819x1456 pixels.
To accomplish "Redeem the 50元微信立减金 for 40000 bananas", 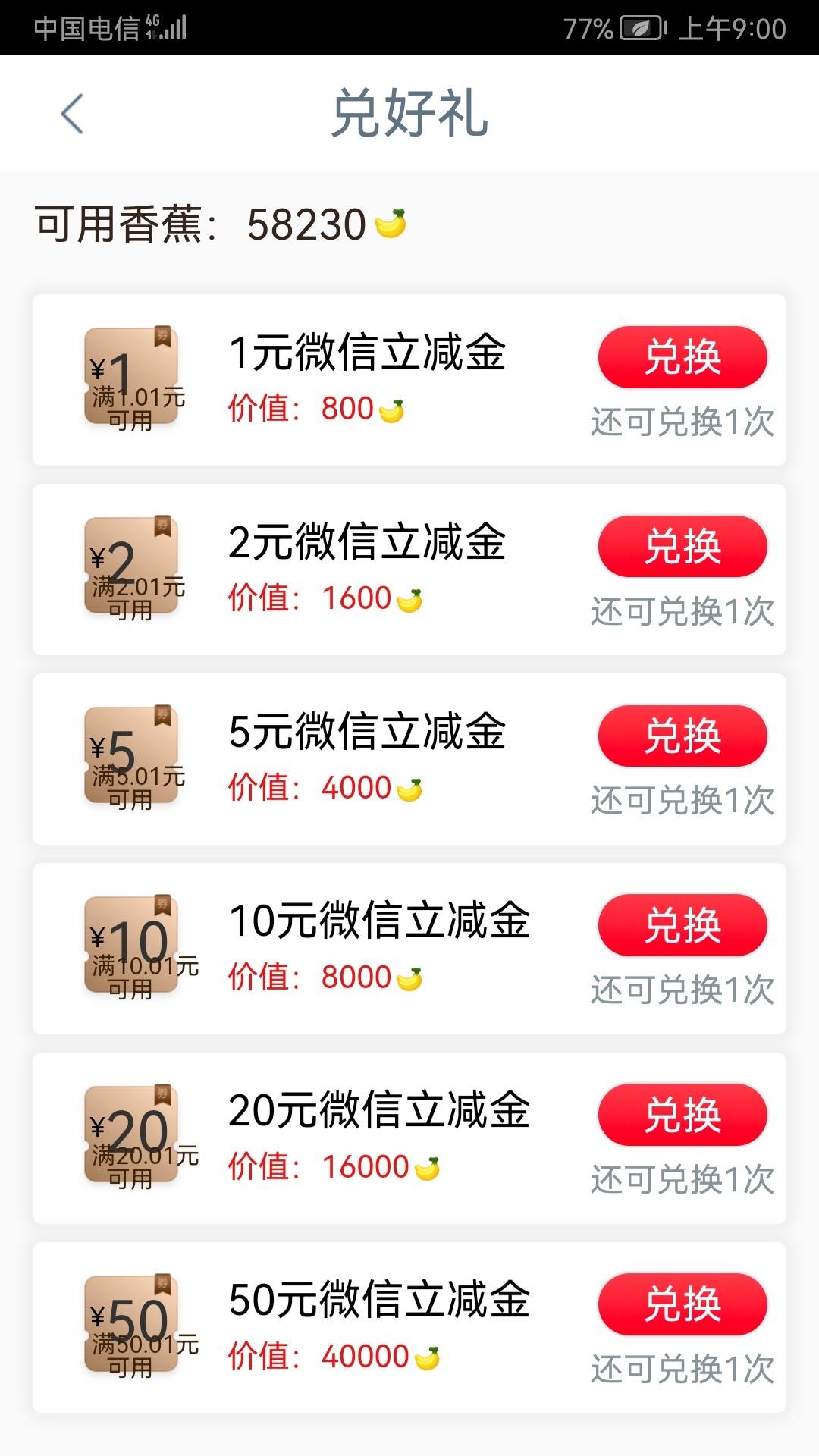I will click(x=682, y=1304).
